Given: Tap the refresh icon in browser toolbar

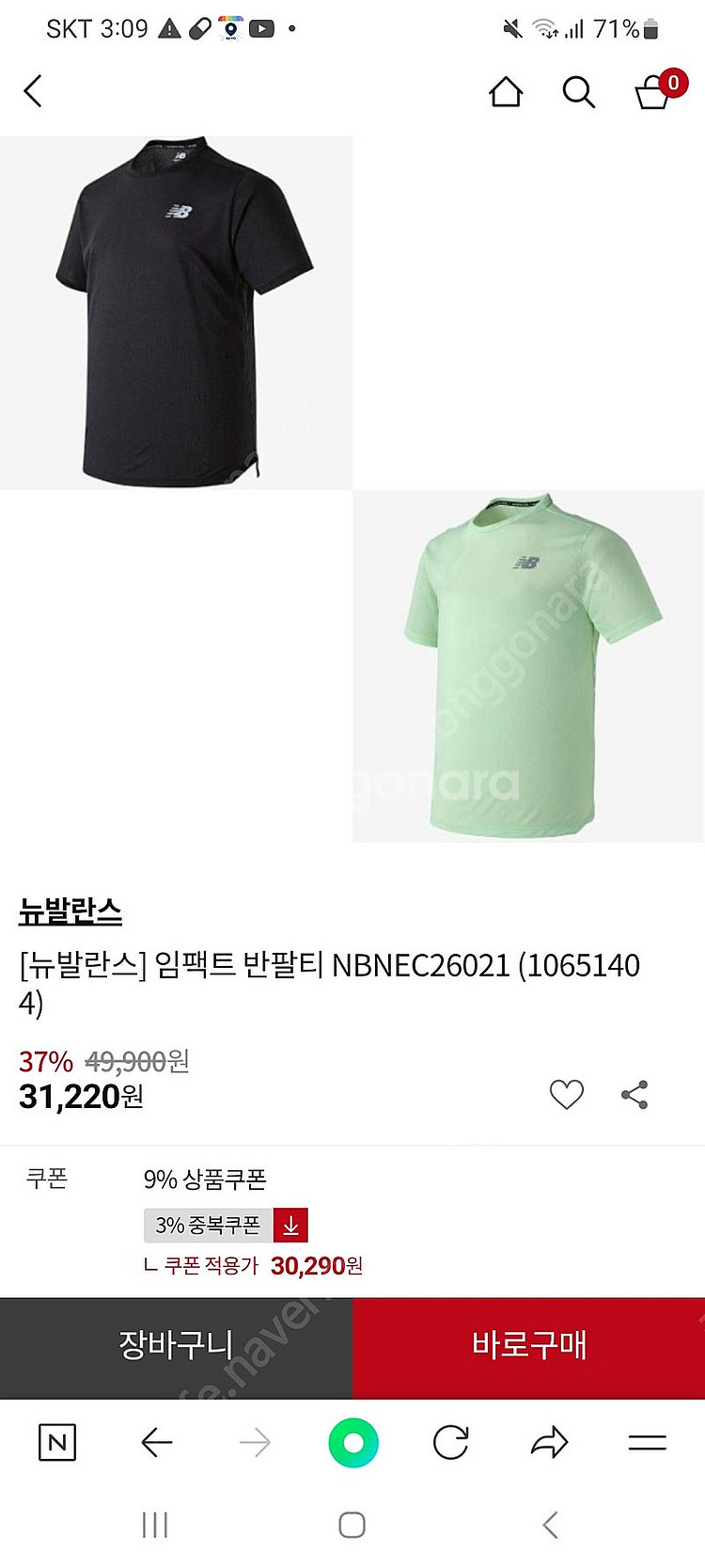Looking at the screenshot, I should (453, 1440).
